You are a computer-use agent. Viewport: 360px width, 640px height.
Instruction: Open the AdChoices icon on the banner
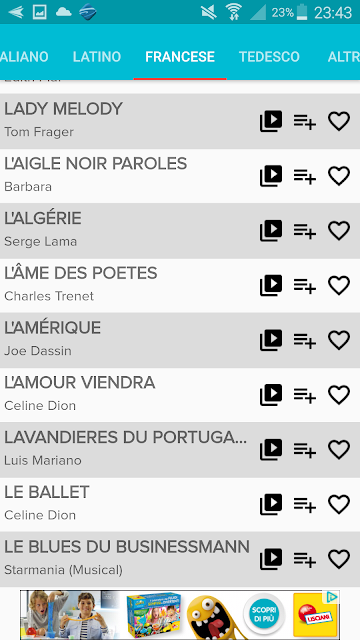[333, 597]
